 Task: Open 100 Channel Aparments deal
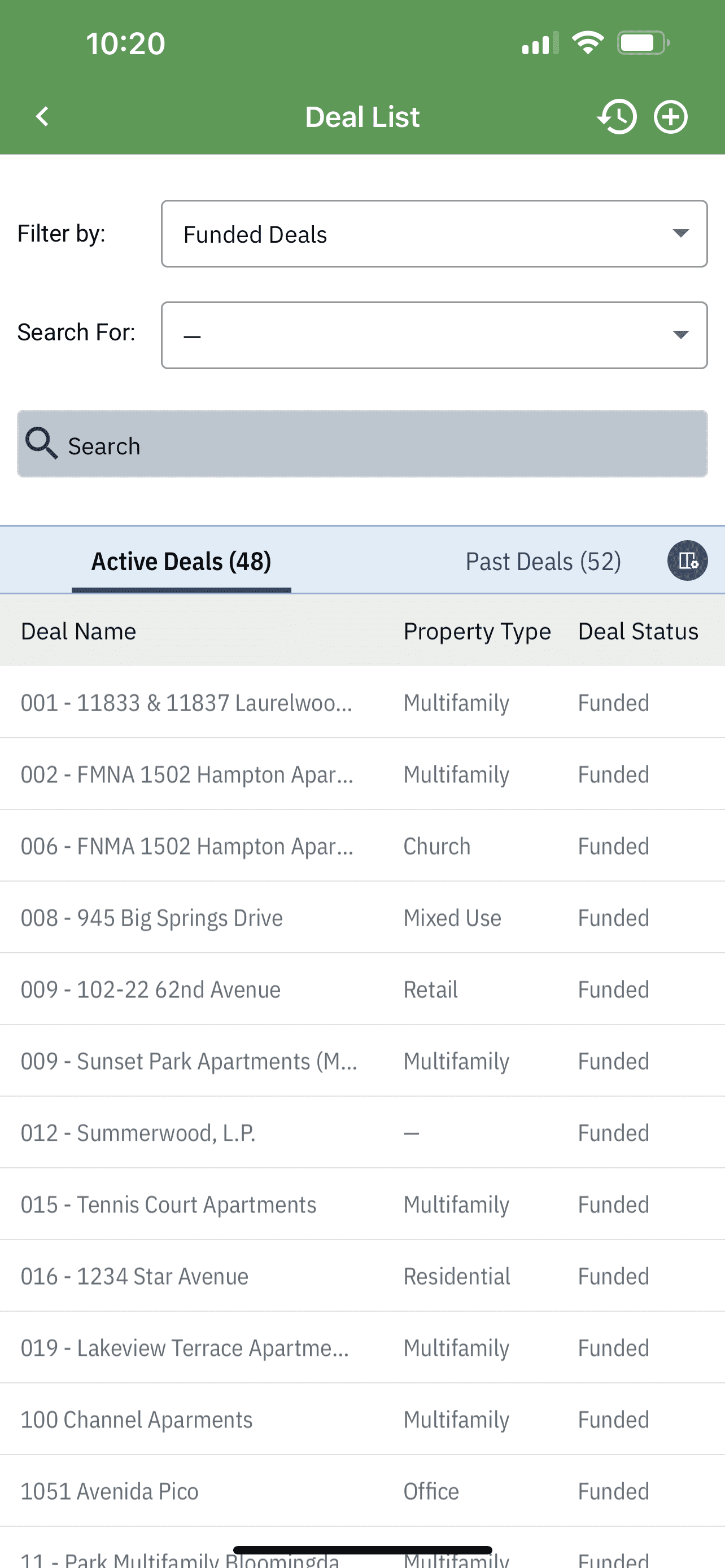click(x=362, y=1420)
